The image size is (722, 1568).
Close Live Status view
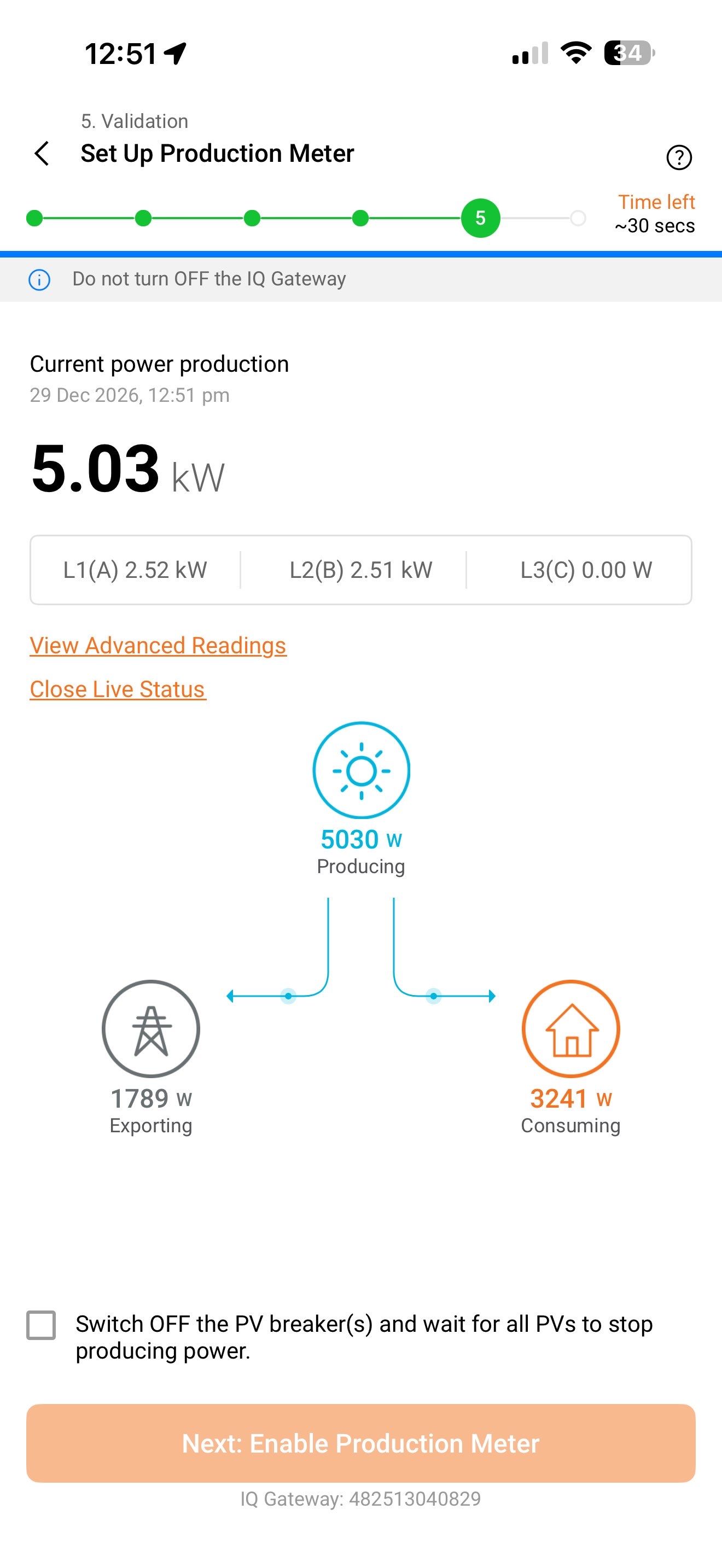[118, 689]
